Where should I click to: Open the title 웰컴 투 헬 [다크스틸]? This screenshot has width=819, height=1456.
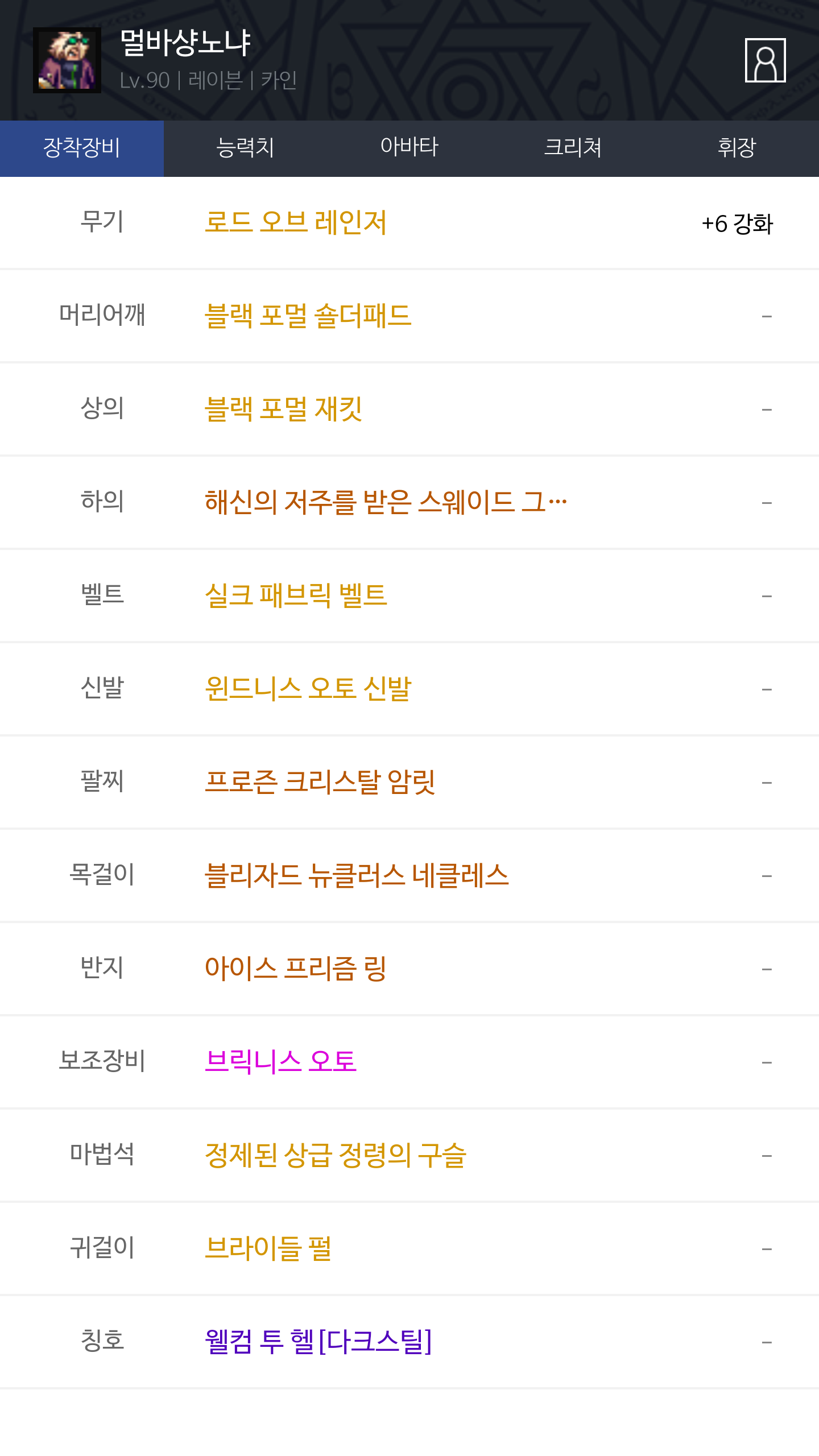[x=318, y=1342]
